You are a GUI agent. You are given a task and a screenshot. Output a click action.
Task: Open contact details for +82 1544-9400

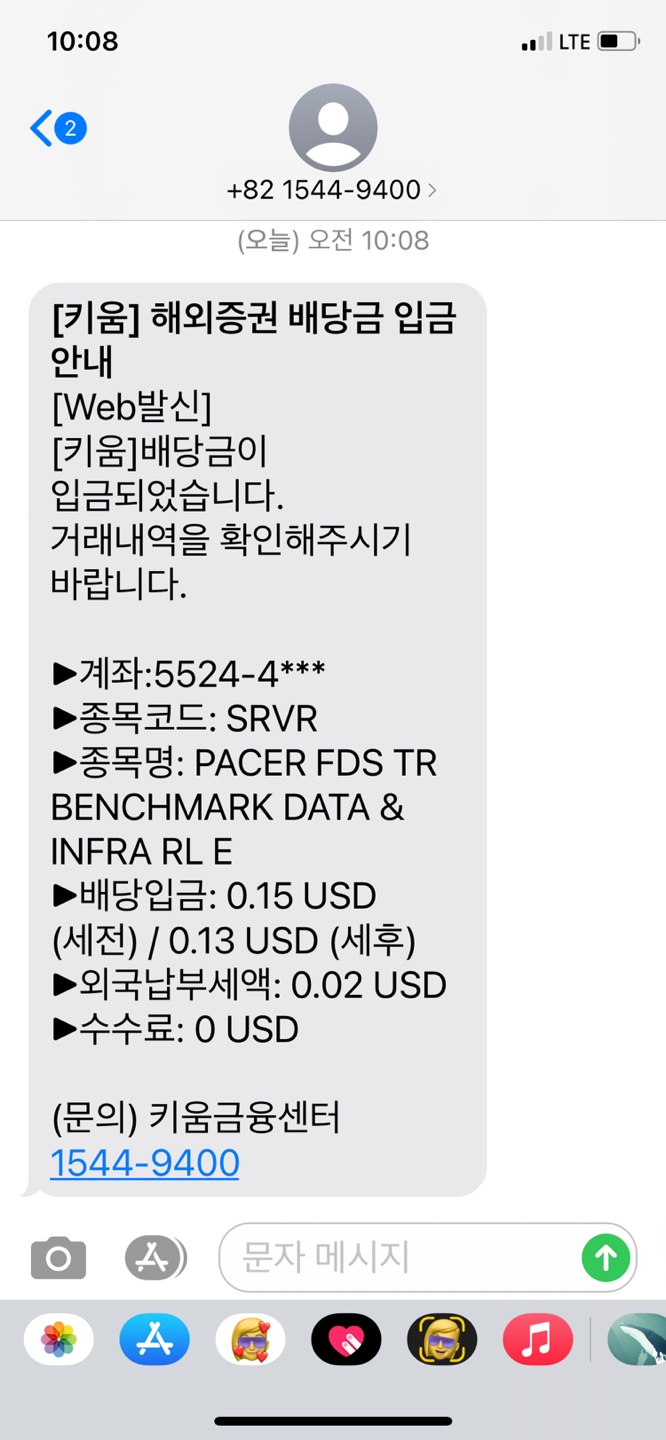332,190
